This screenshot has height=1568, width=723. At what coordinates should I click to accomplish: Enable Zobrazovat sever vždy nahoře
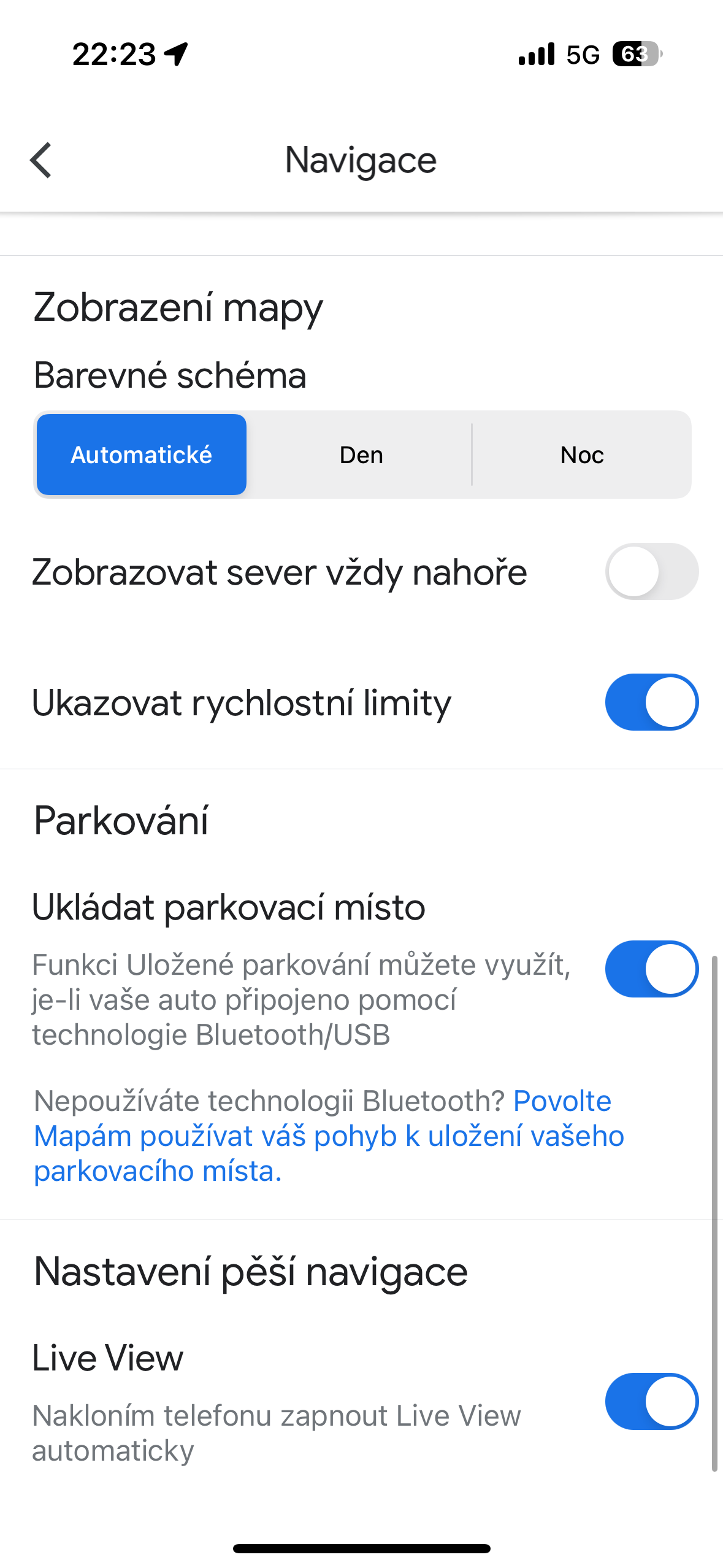tap(651, 571)
